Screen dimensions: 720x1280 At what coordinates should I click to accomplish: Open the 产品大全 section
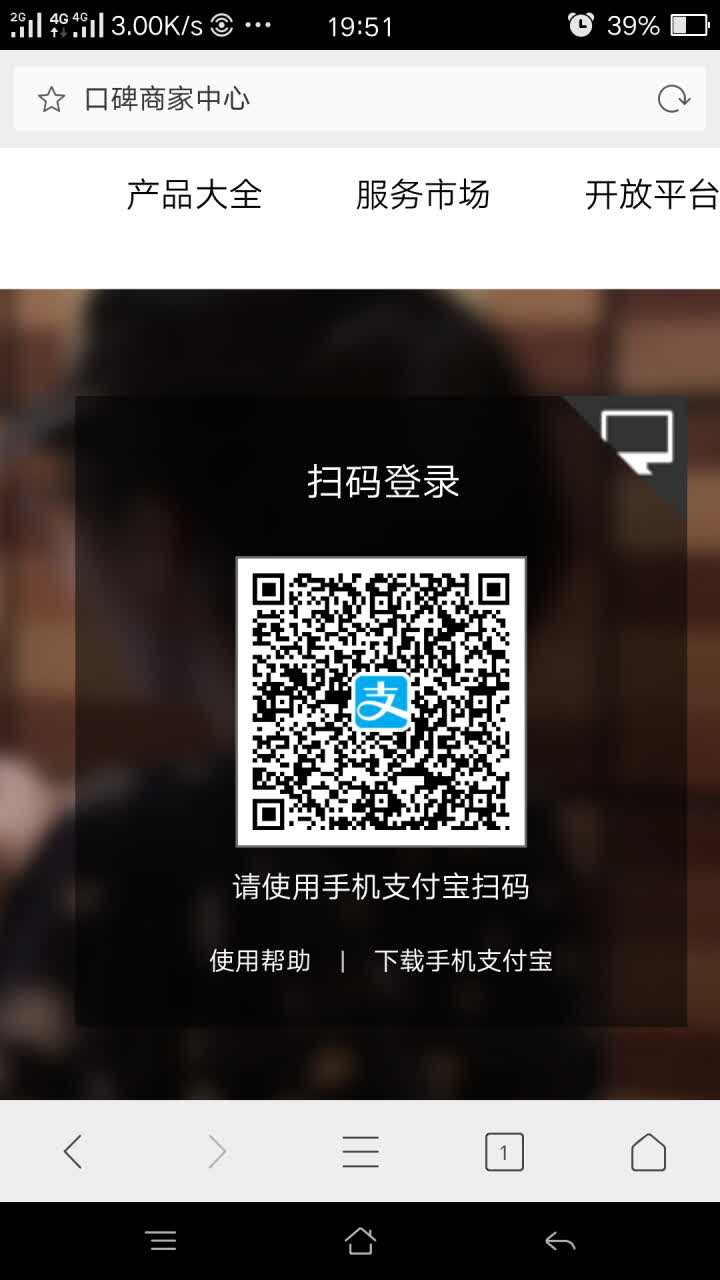click(x=194, y=194)
